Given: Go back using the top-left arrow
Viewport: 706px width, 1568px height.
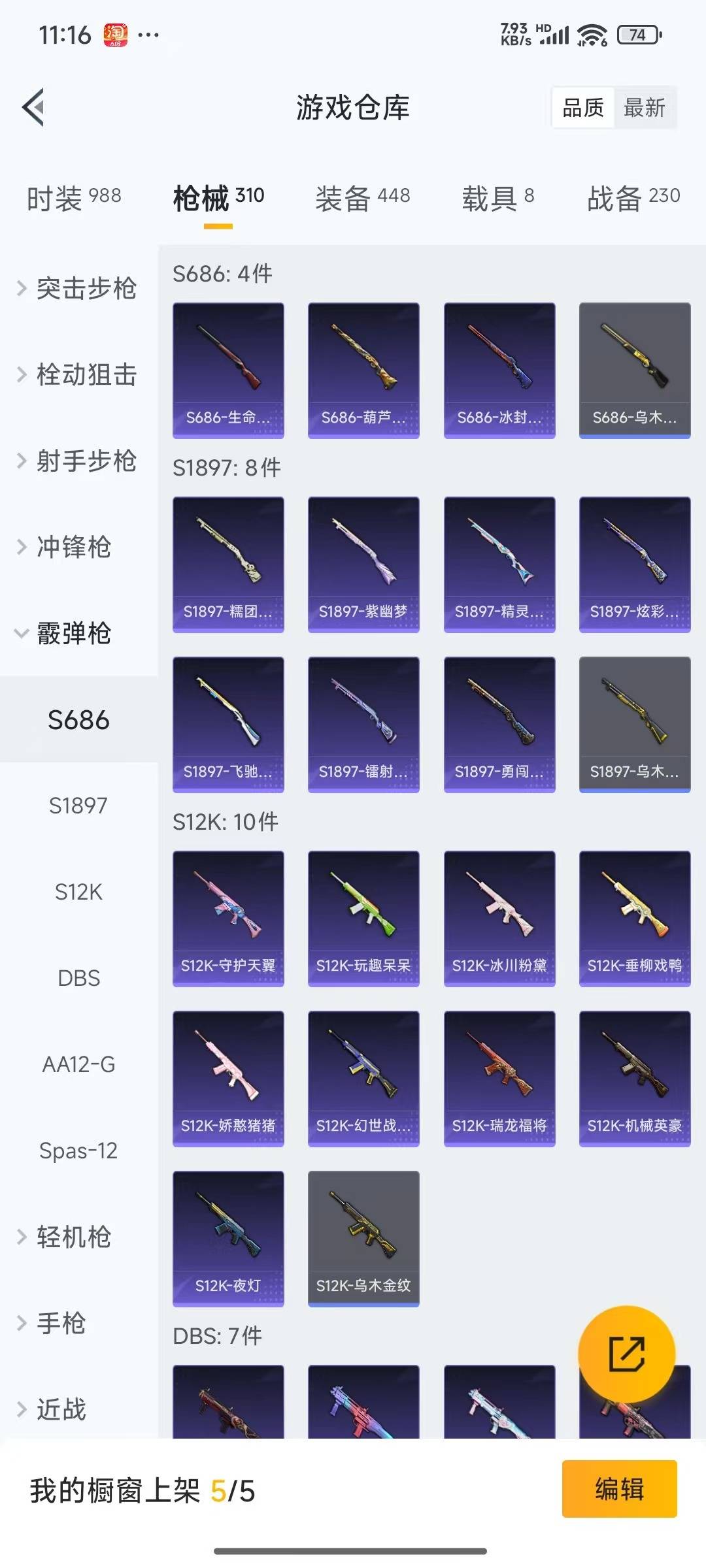Looking at the screenshot, I should point(34,107).
